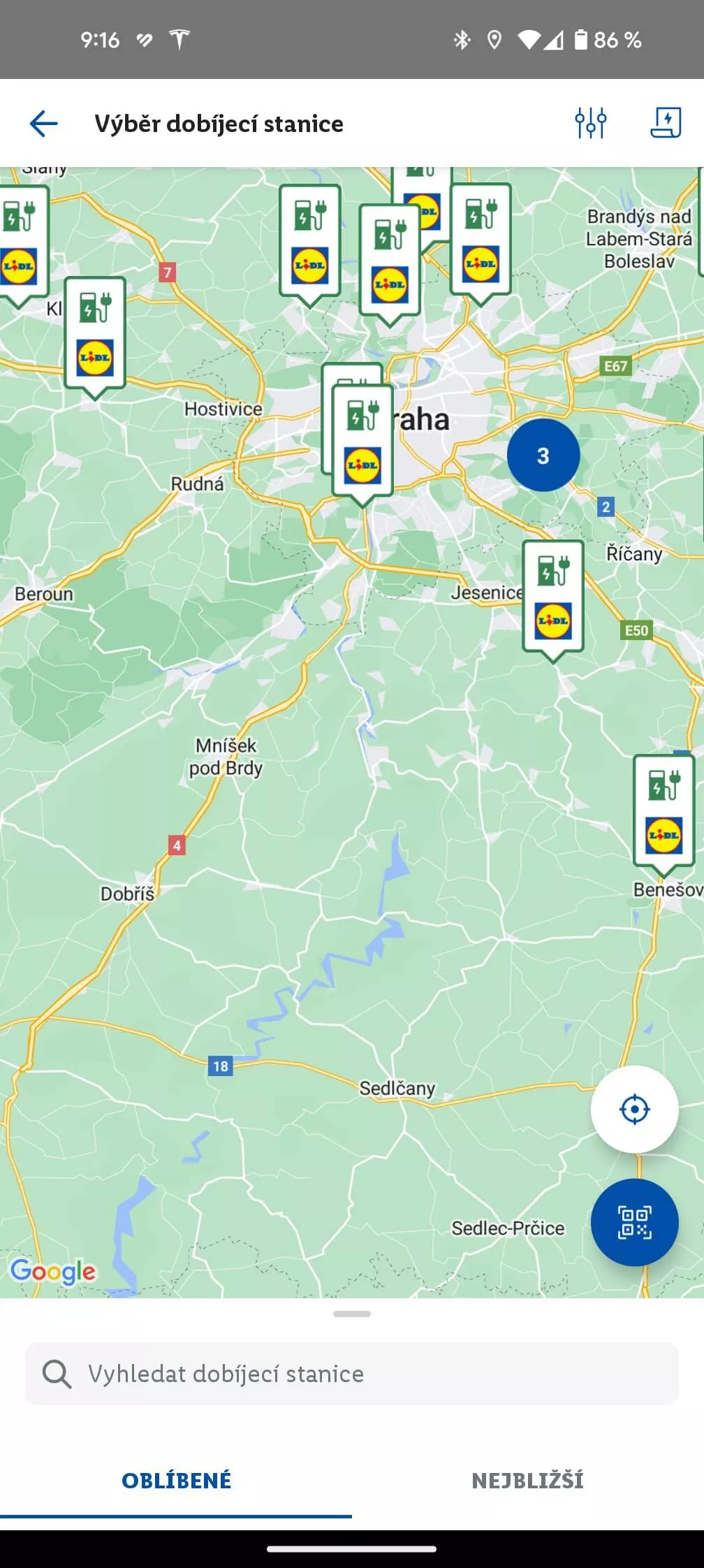
Task: Select the Lidl charger near Benešov
Action: (x=663, y=813)
